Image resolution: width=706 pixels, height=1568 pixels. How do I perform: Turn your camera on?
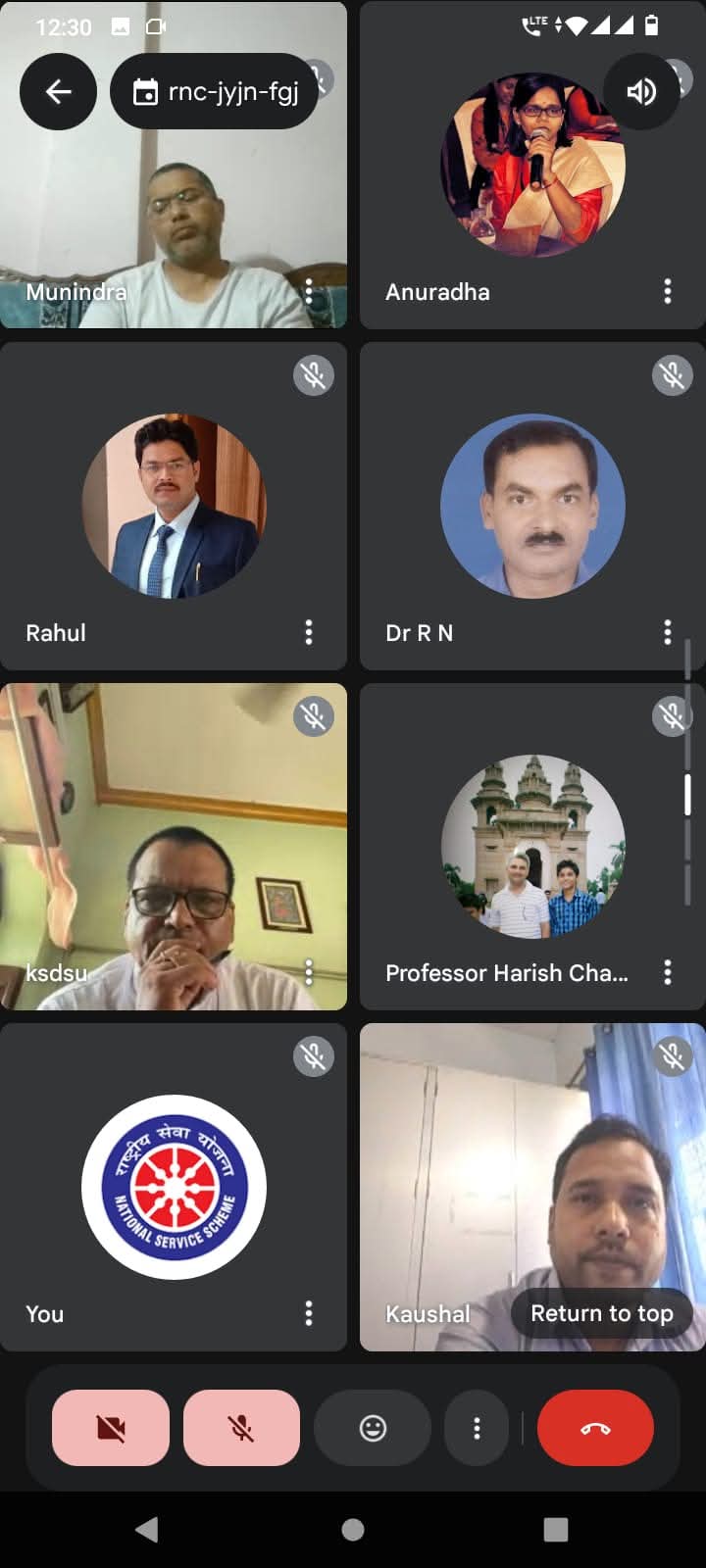(111, 1428)
